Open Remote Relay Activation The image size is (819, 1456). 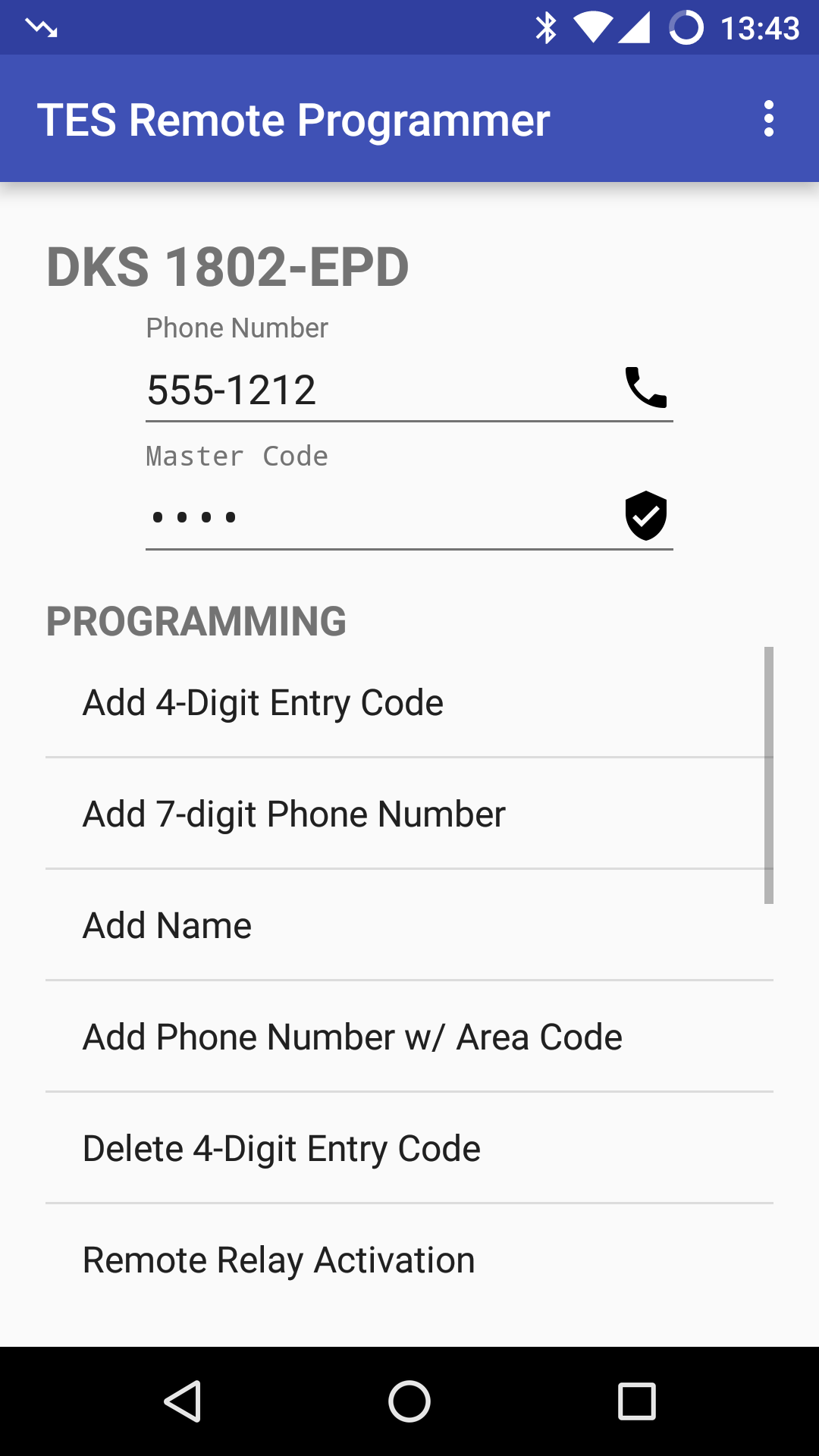coord(409,1260)
